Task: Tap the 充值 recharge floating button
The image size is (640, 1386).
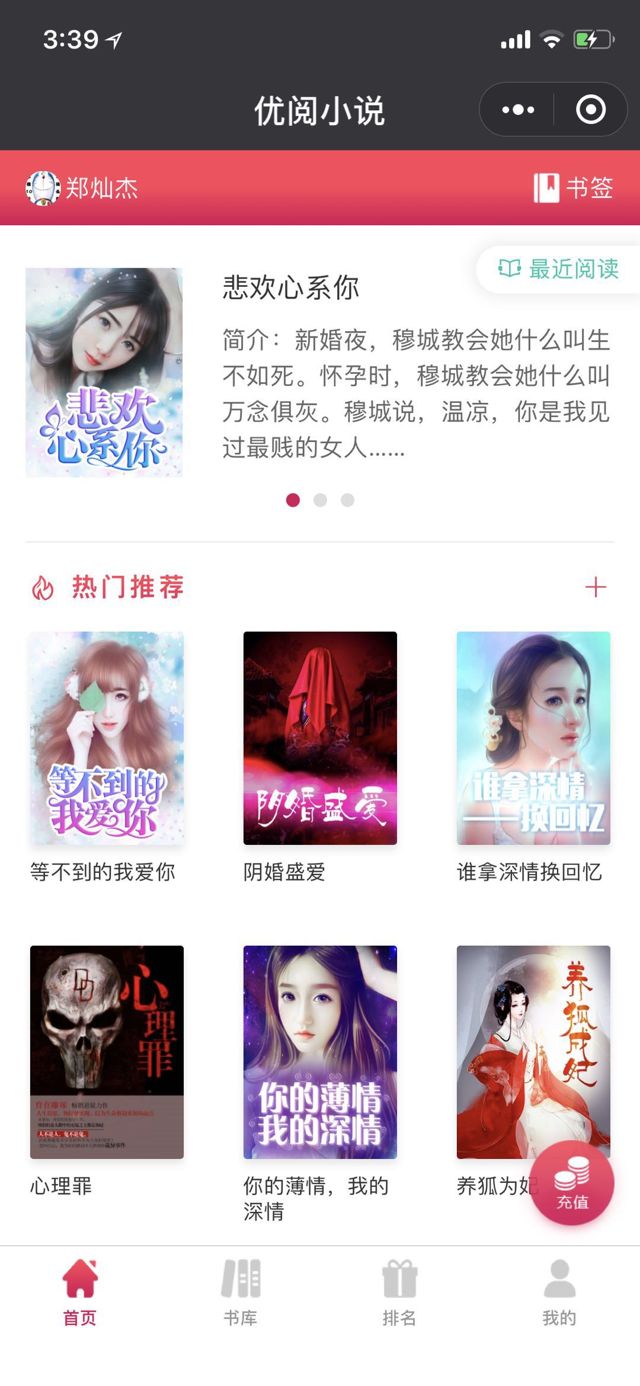Action: pos(571,1183)
